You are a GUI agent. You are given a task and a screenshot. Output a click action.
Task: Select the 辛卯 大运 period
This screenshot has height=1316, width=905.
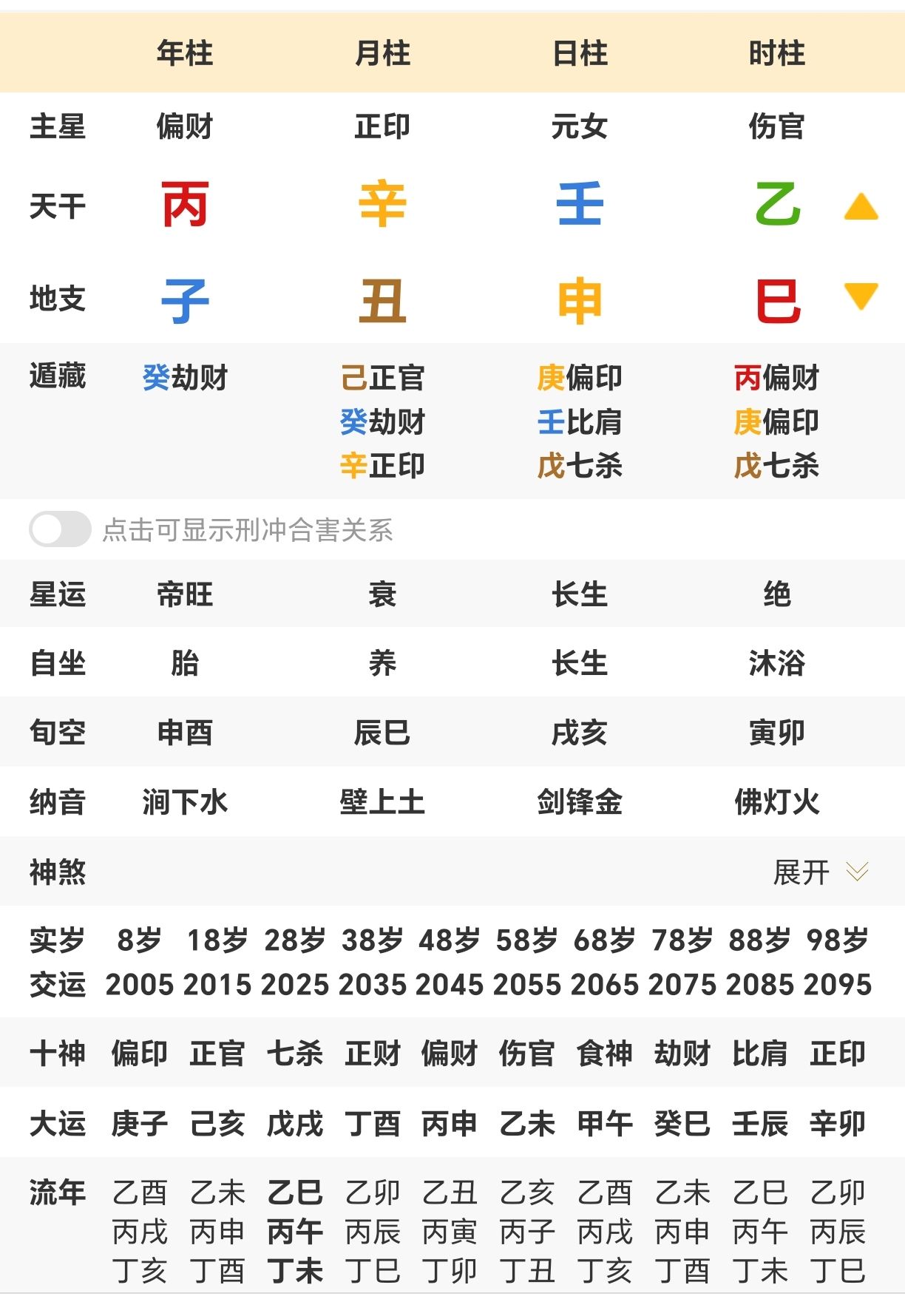(x=837, y=1124)
